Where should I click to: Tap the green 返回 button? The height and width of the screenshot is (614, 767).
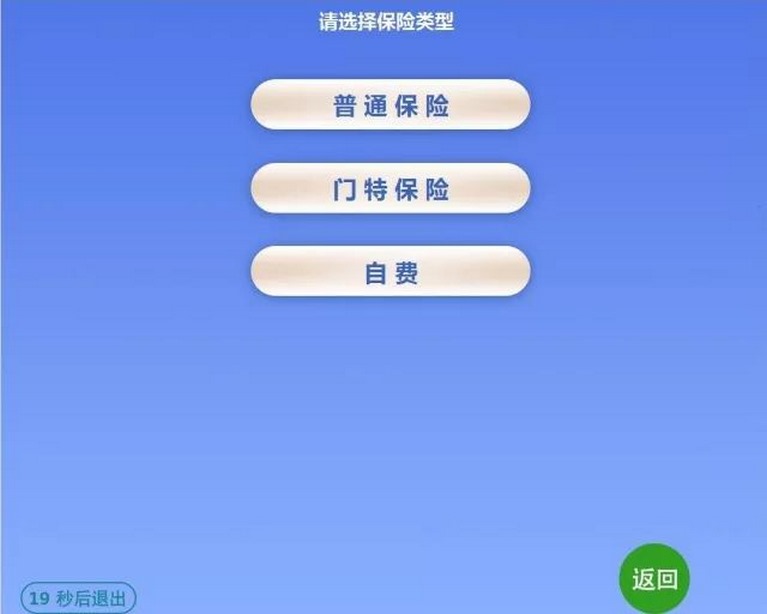pyautogui.click(x=654, y=578)
